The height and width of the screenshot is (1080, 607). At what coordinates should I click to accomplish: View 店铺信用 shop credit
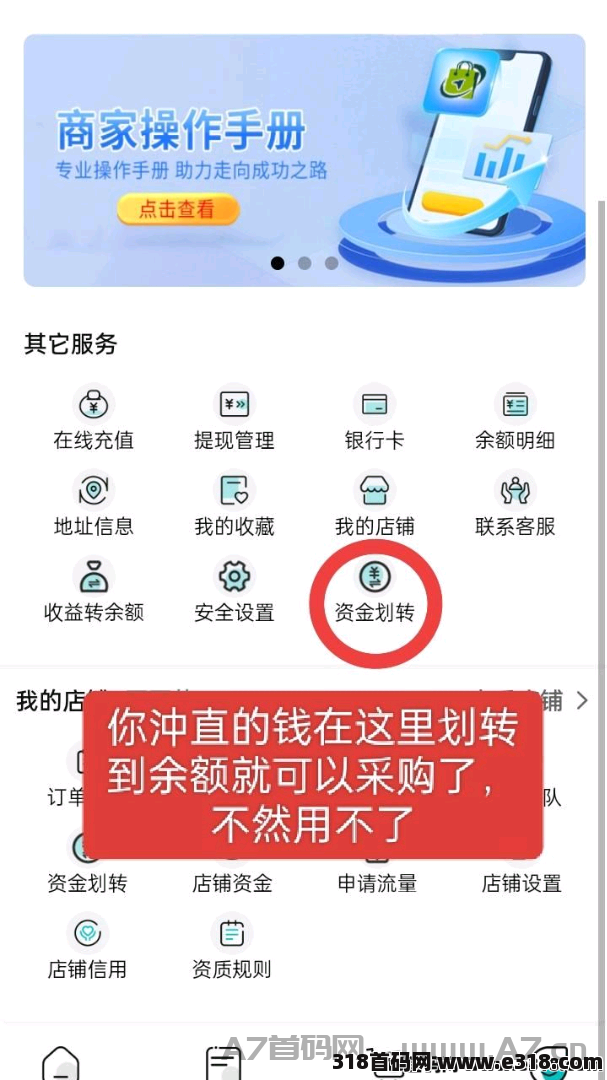pyautogui.click(x=88, y=947)
